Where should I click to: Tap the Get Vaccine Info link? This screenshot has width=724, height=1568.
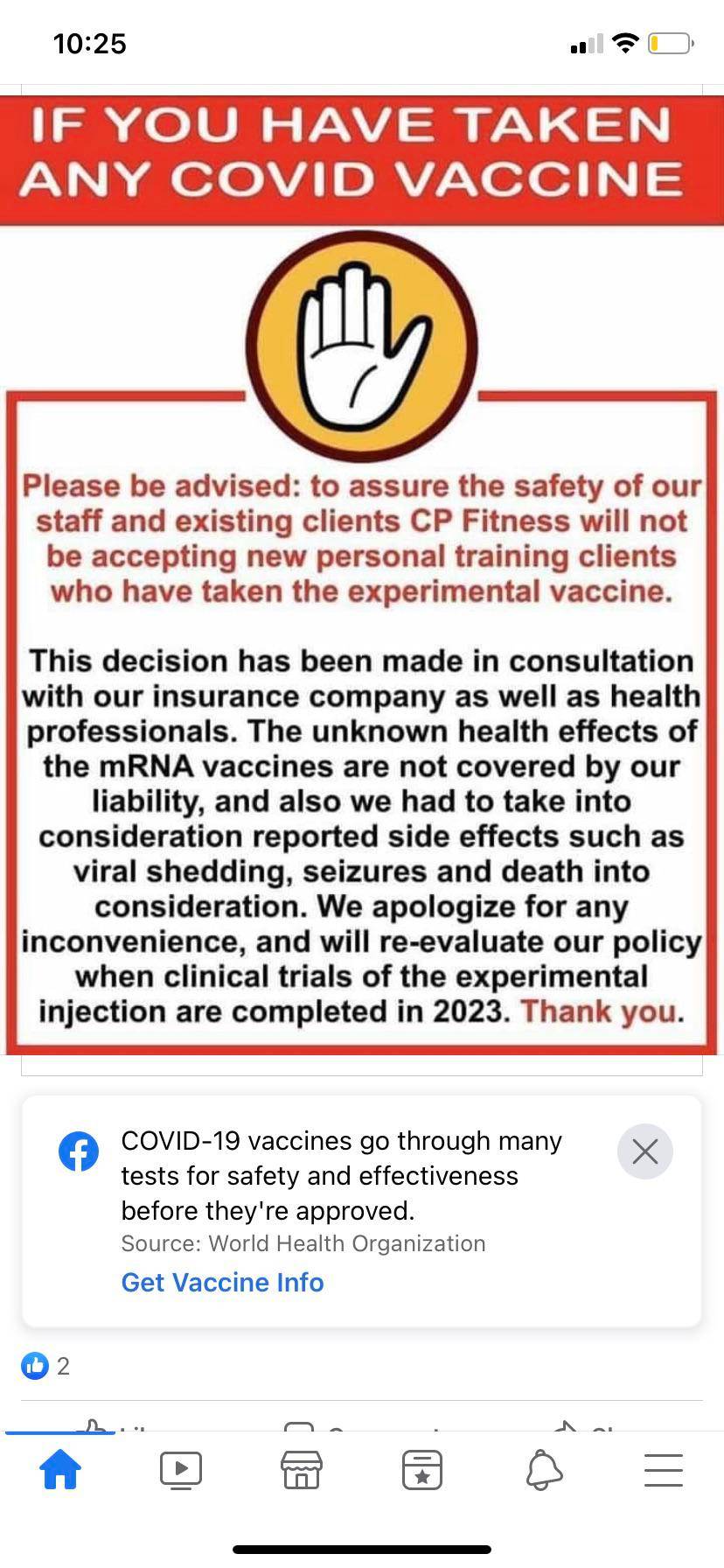(222, 1282)
